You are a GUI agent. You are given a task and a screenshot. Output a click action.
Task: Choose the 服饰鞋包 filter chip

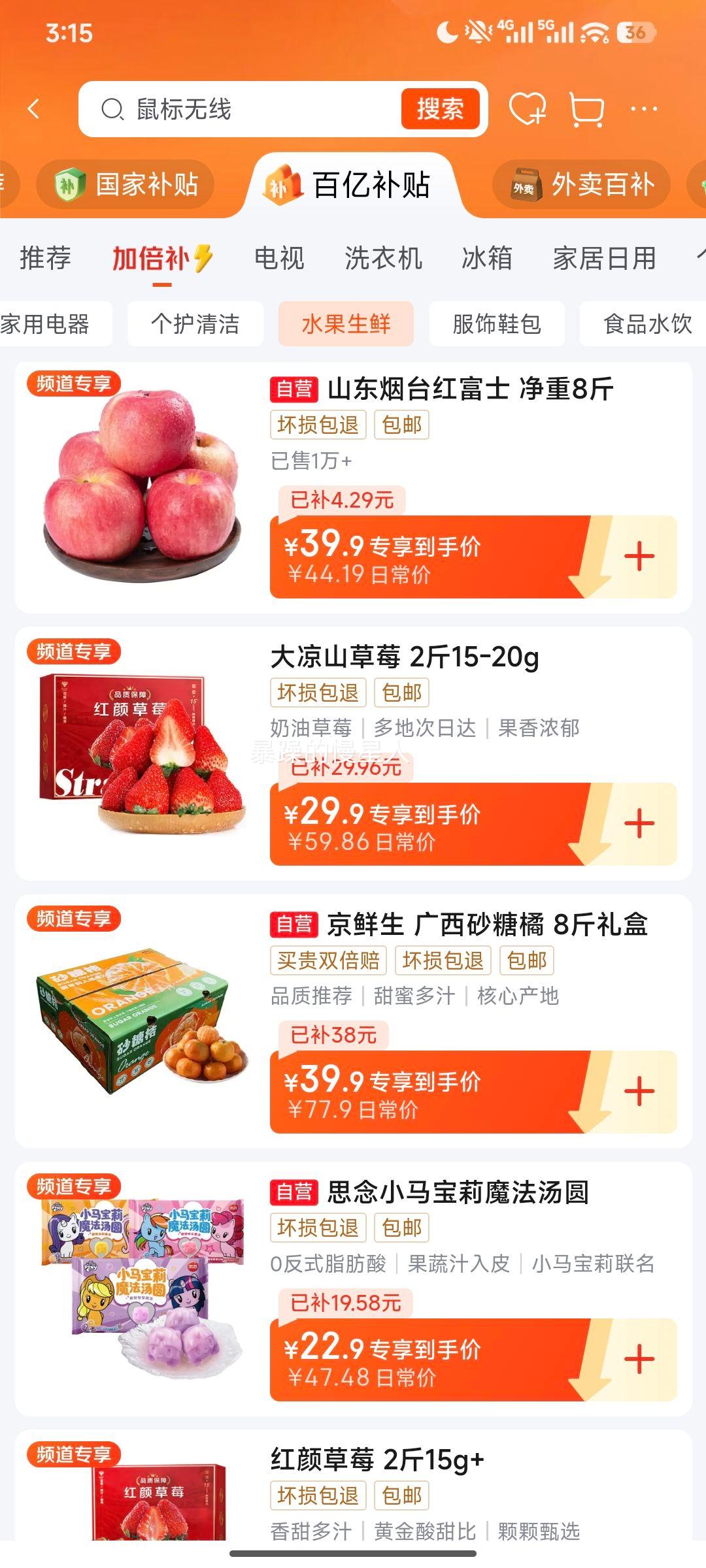(497, 324)
